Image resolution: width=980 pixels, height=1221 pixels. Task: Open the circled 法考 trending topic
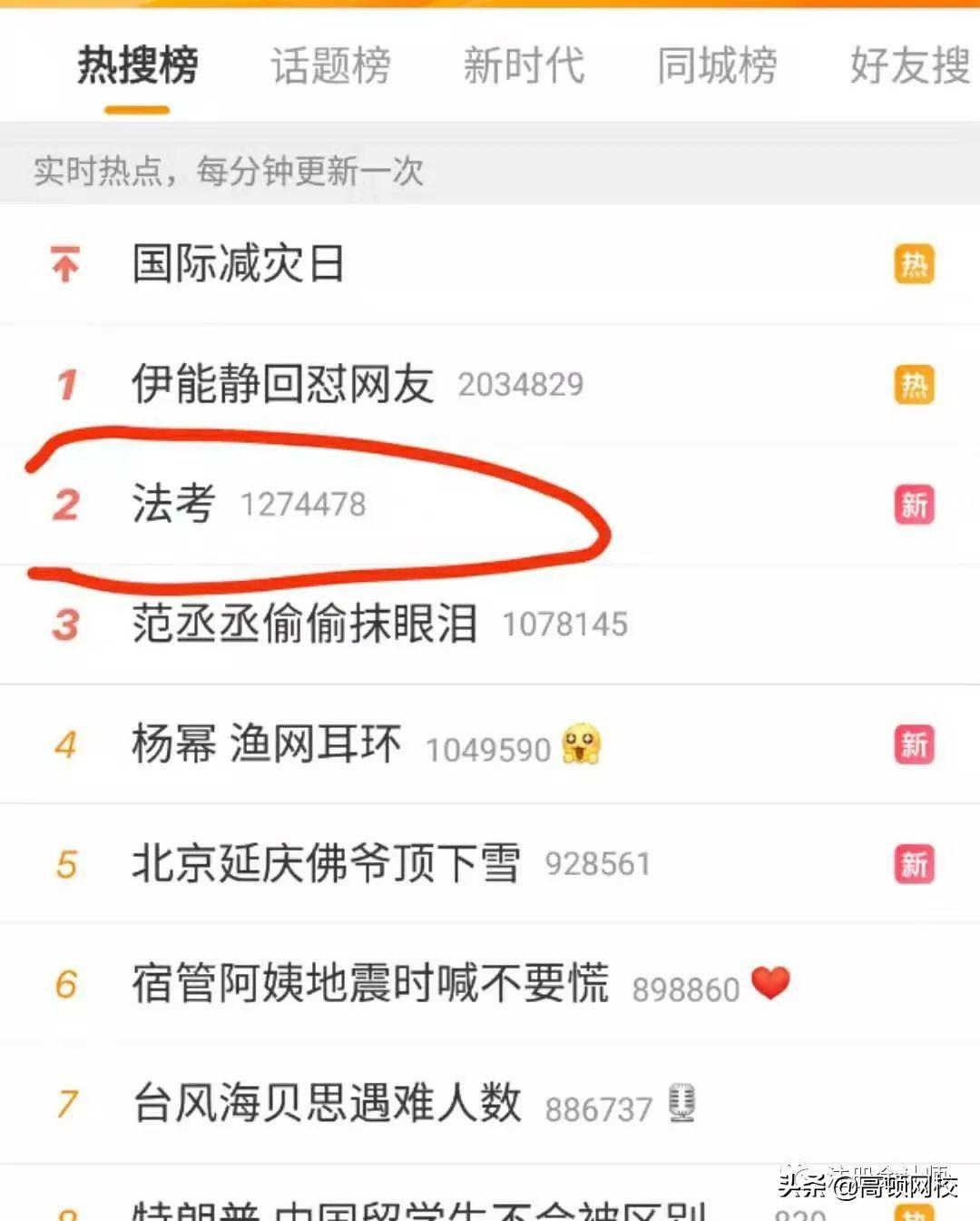[172, 505]
